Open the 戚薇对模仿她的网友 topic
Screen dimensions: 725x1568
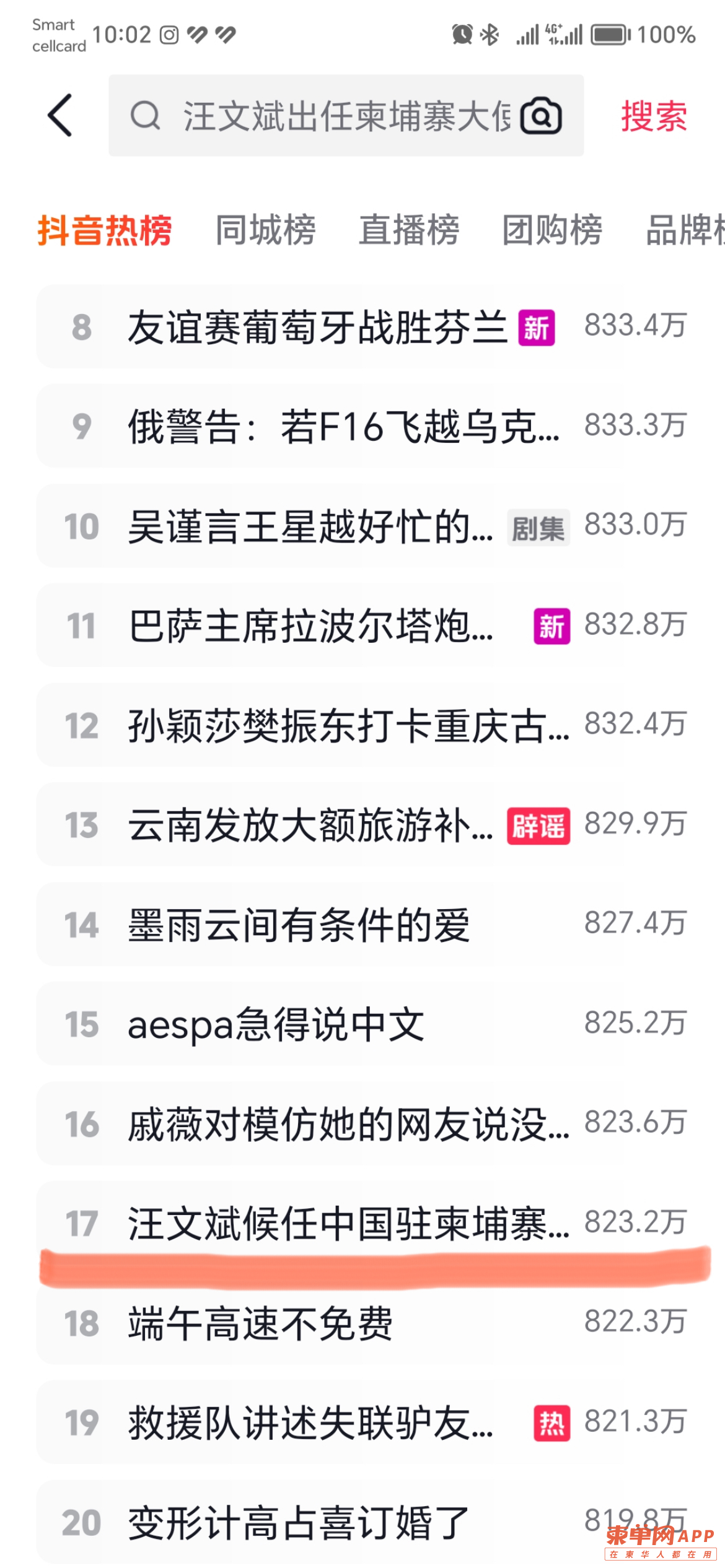point(362,1124)
